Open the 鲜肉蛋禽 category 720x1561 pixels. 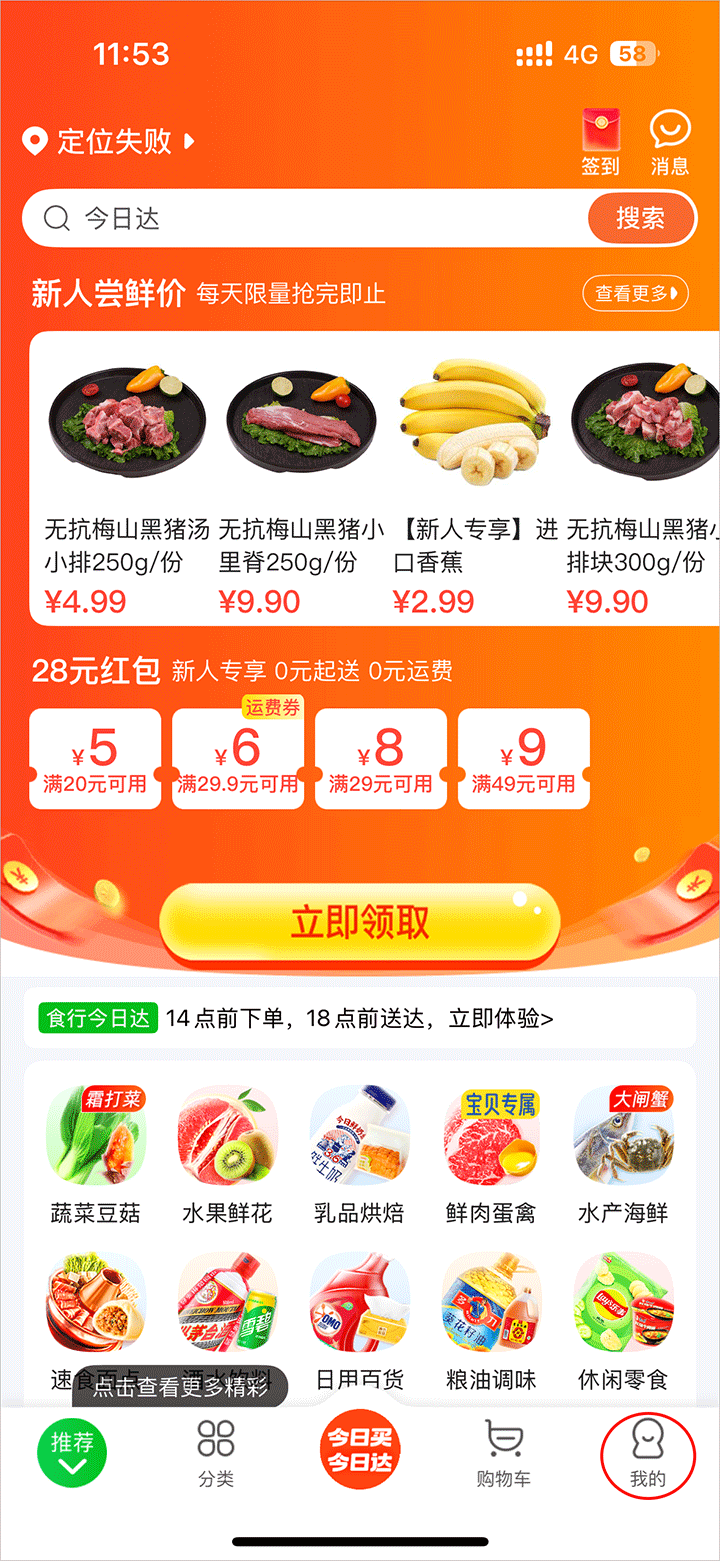tap(491, 1155)
